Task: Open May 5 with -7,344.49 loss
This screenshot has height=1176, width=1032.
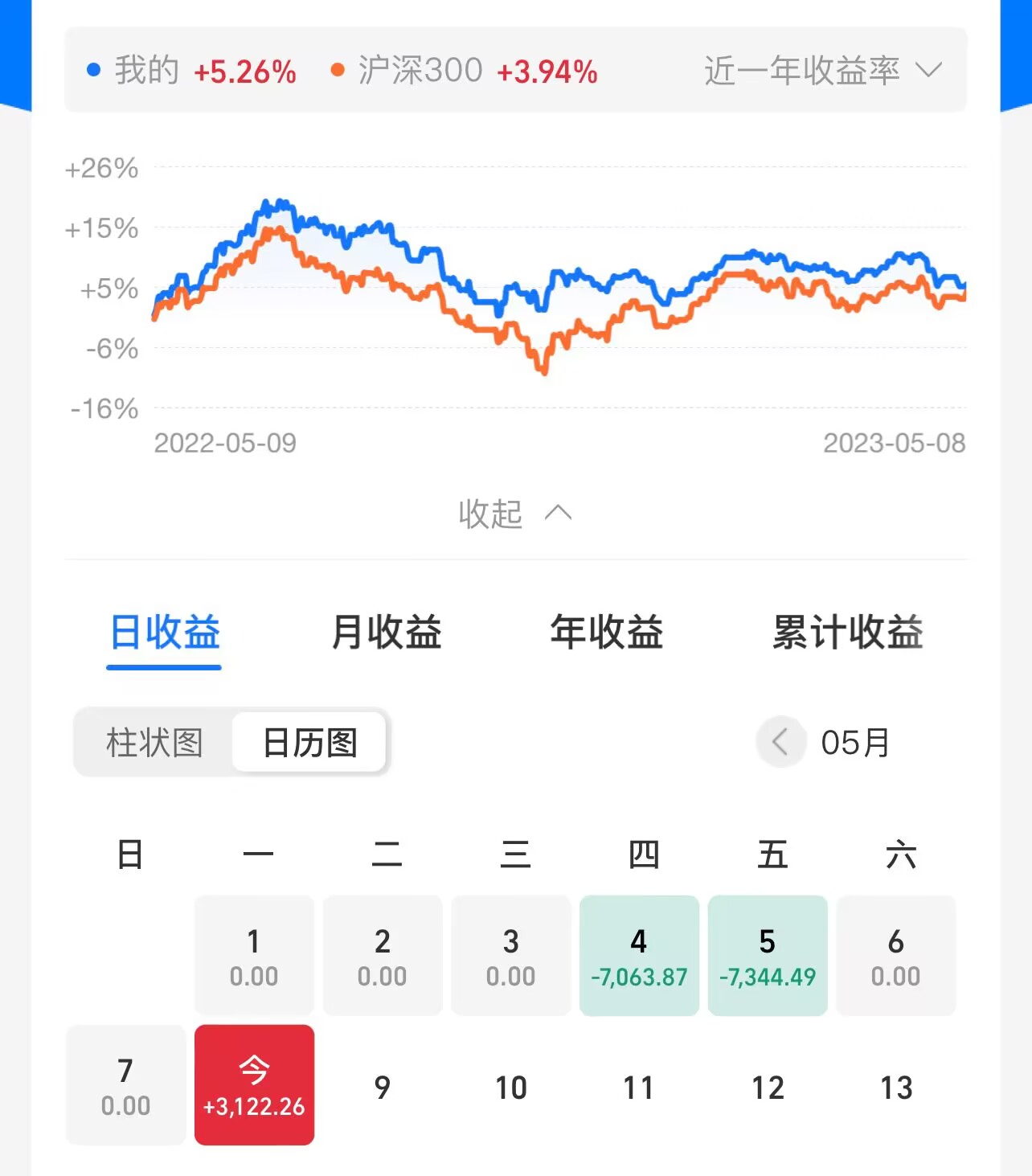Action: coord(768,956)
